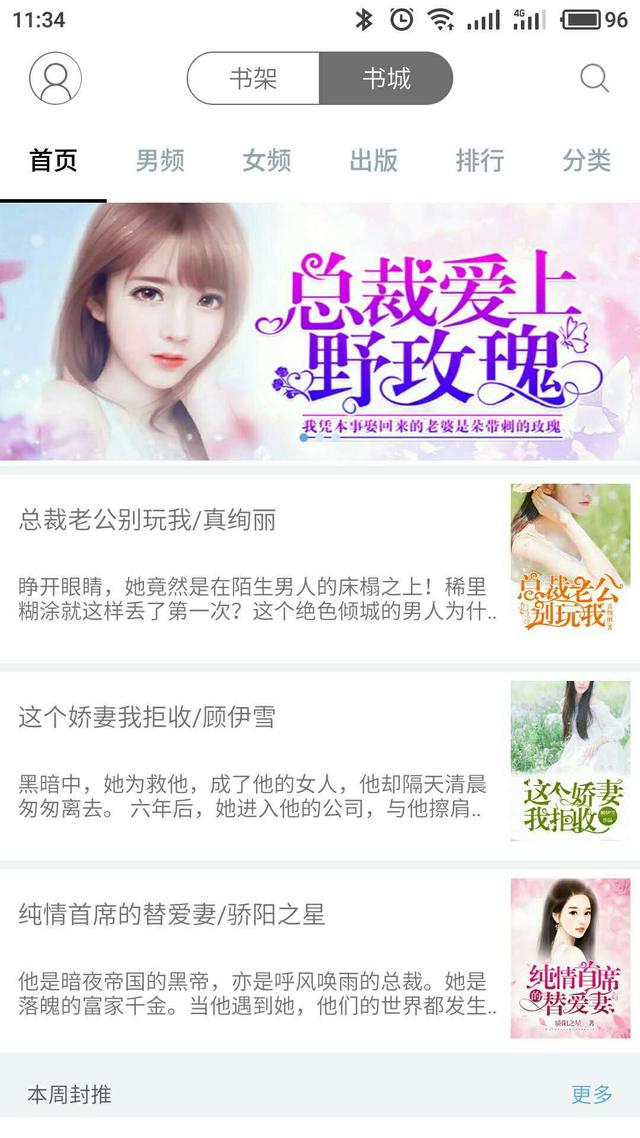Tap 更多 next to 本周封推
The width and height of the screenshot is (640, 1138).
coord(591,1094)
